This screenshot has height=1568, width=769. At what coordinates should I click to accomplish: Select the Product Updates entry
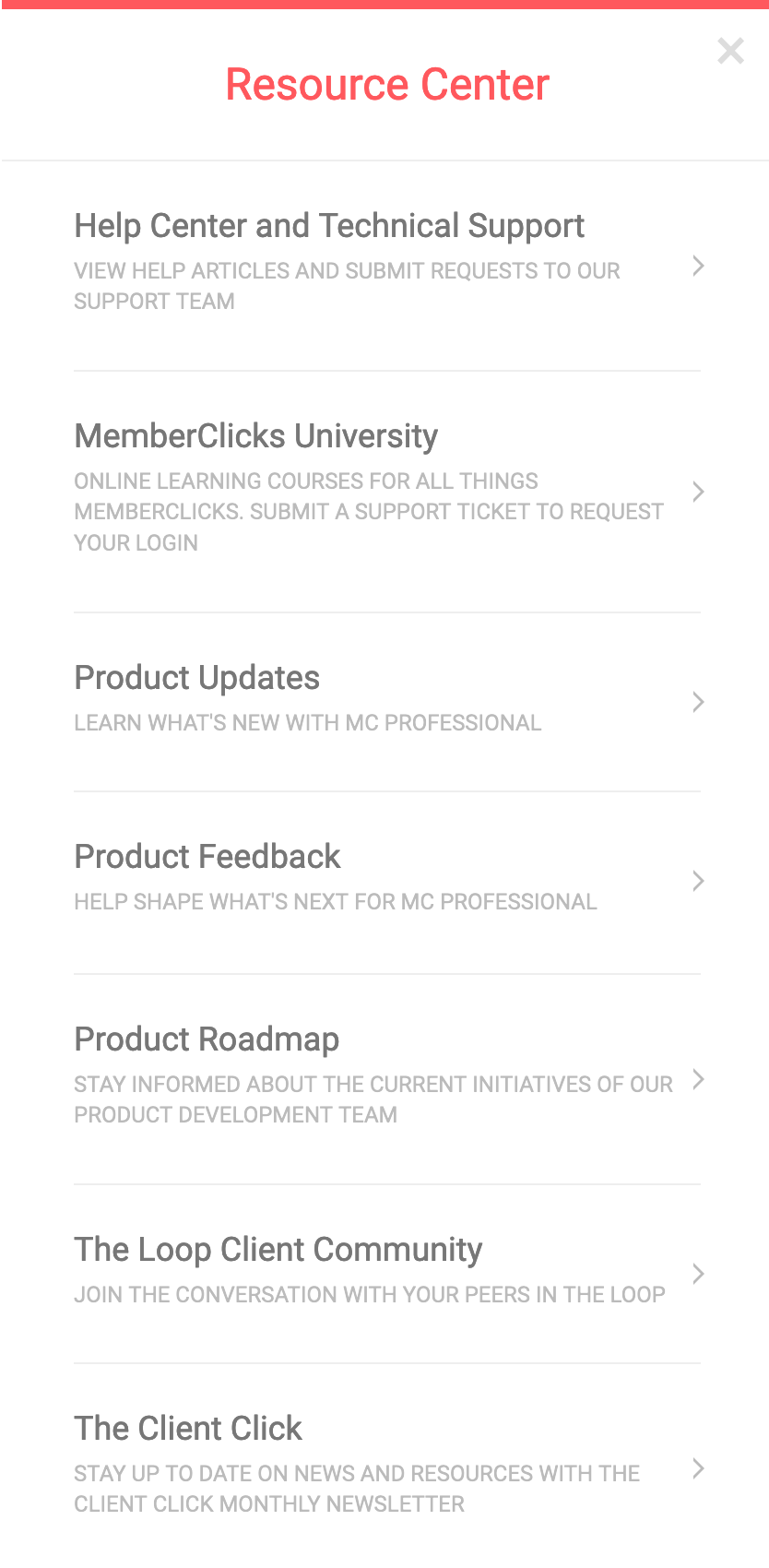pos(196,677)
